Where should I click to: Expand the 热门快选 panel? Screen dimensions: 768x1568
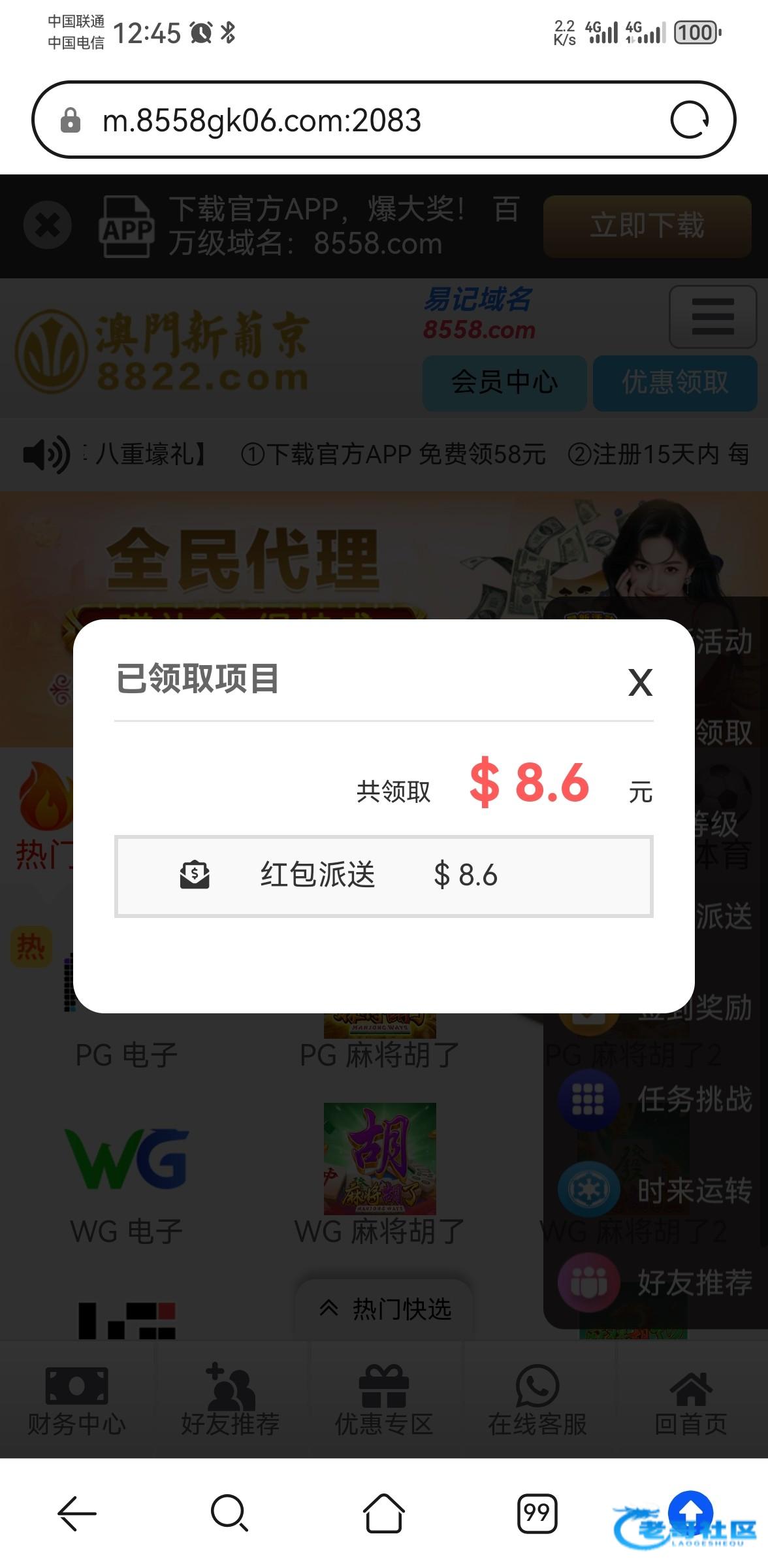point(385,1309)
